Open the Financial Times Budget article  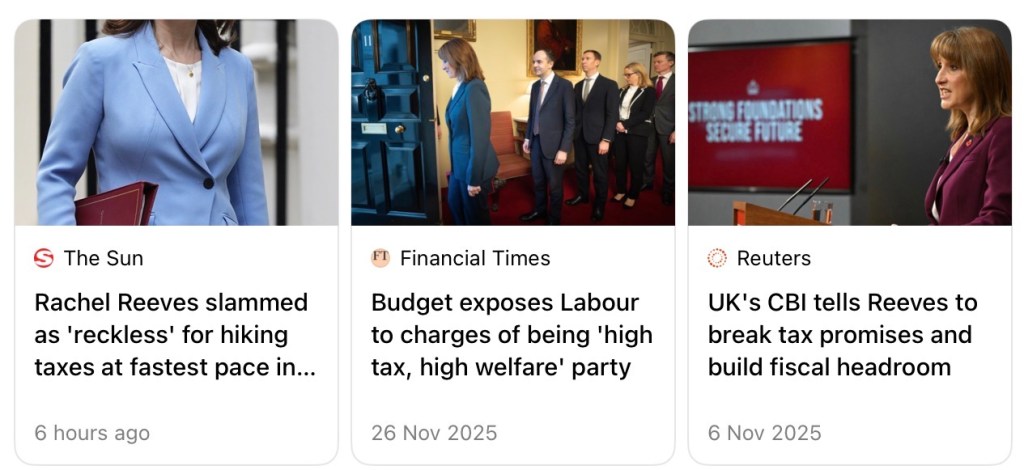click(511, 334)
